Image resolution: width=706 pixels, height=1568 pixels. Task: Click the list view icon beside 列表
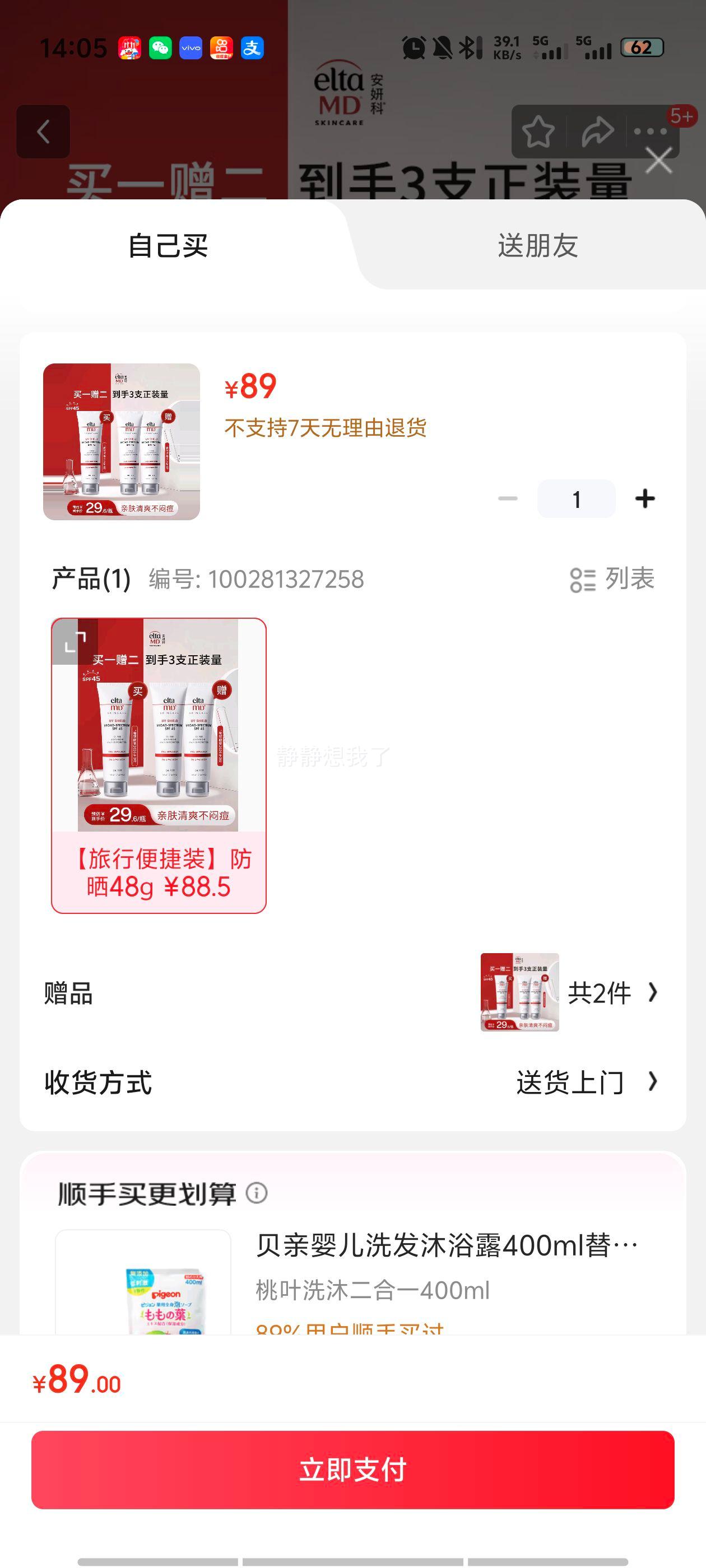pyautogui.click(x=583, y=581)
